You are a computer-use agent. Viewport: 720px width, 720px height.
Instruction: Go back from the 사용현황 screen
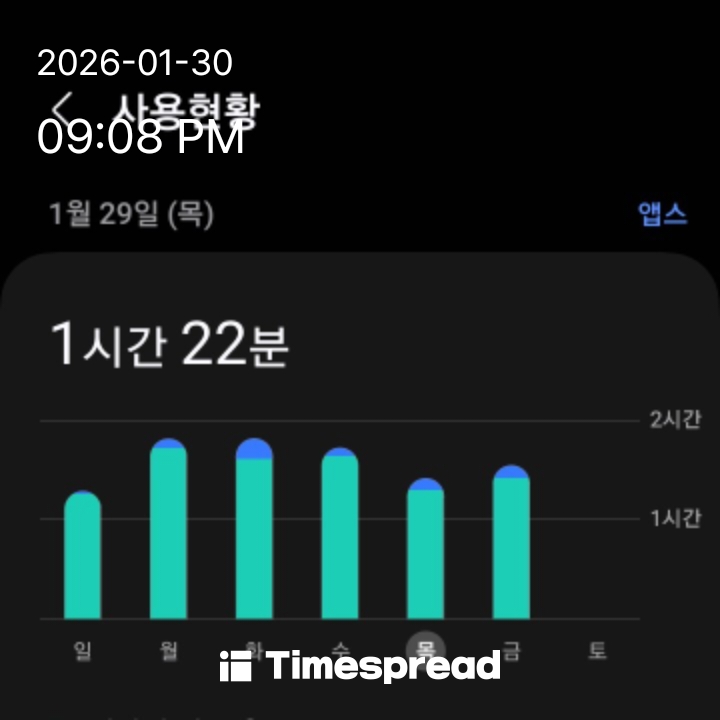(x=66, y=106)
